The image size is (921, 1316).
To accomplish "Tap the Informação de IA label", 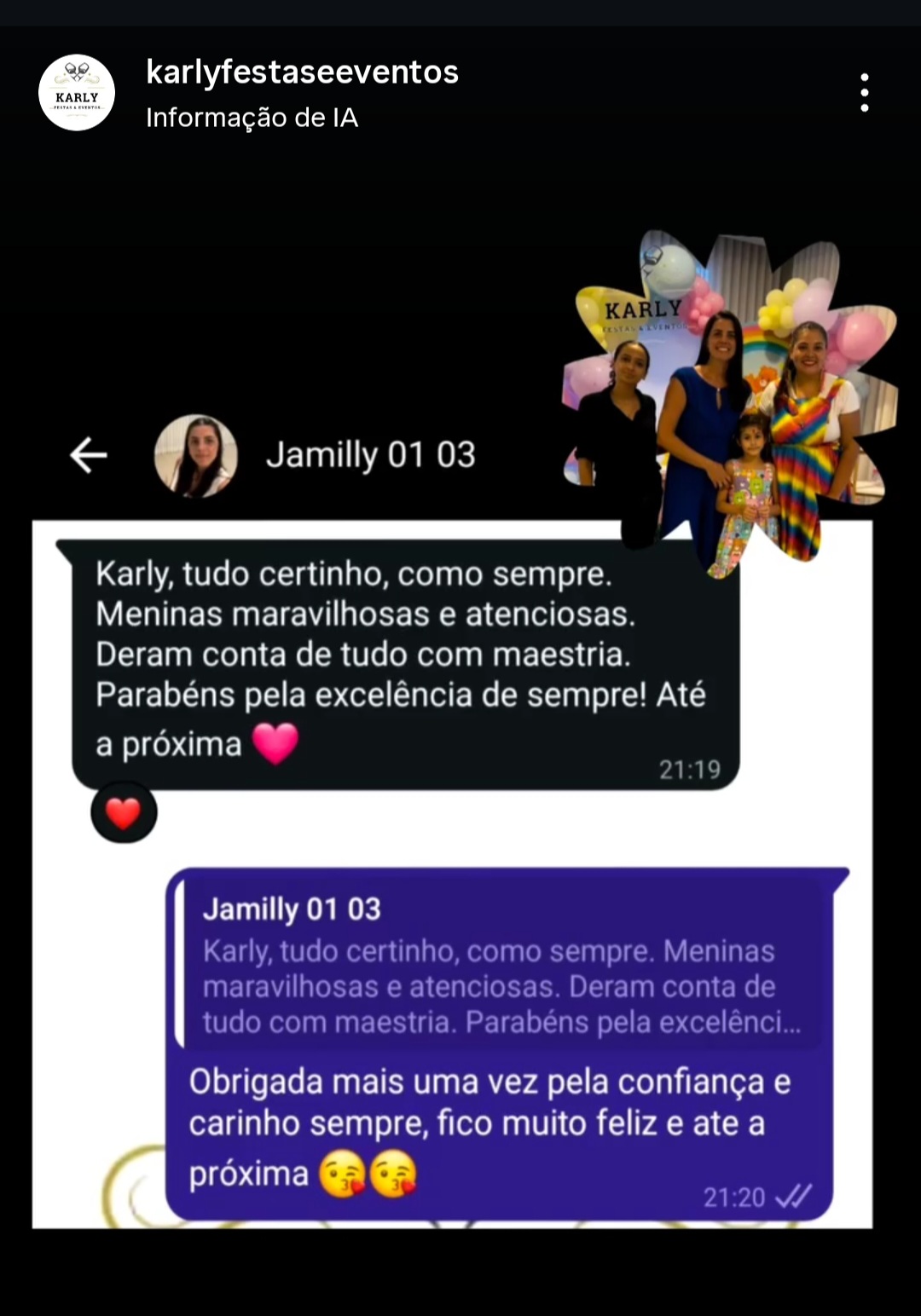I will click(x=252, y=118).
